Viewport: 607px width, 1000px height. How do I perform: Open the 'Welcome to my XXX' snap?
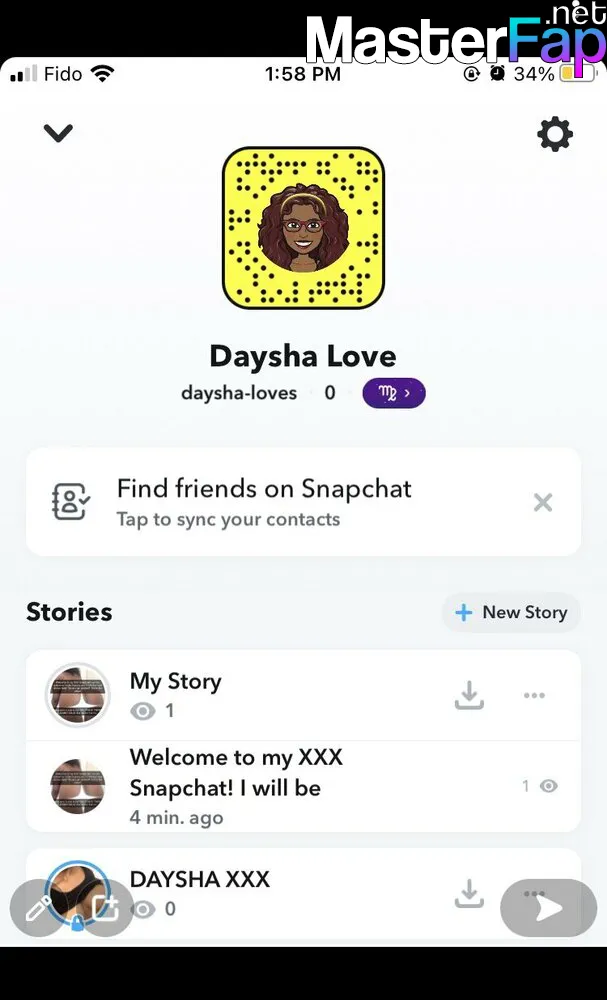pyautogui.click(x=235, y=787)
